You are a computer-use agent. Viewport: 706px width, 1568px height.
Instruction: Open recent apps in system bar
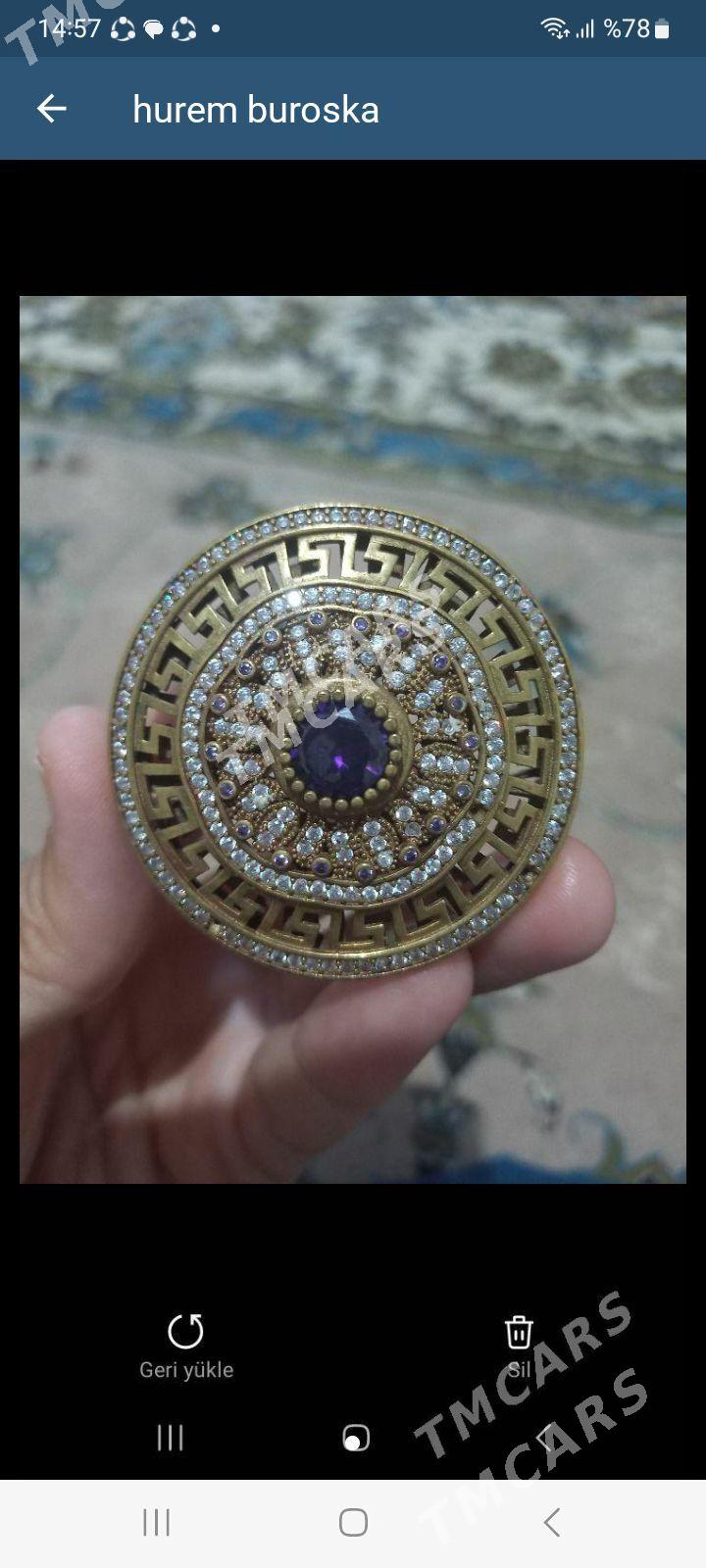[157, 1522]
